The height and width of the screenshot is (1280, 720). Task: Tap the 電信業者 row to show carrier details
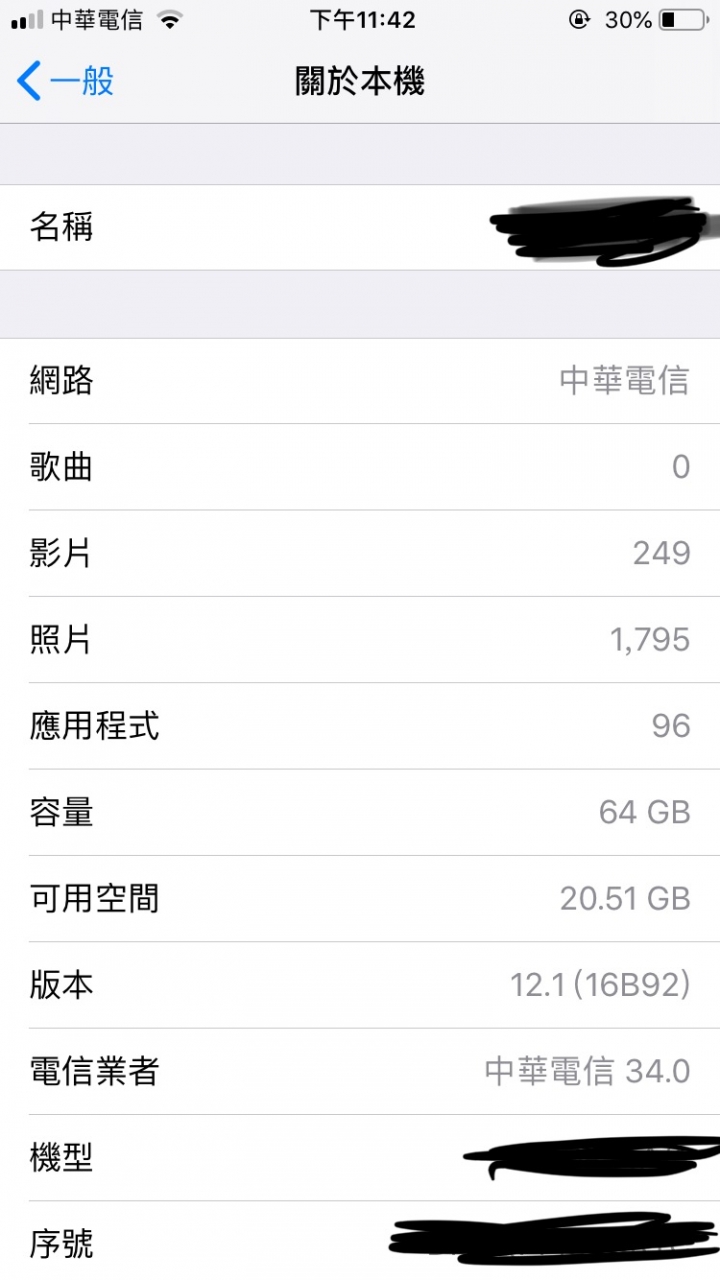(360, 1072)
